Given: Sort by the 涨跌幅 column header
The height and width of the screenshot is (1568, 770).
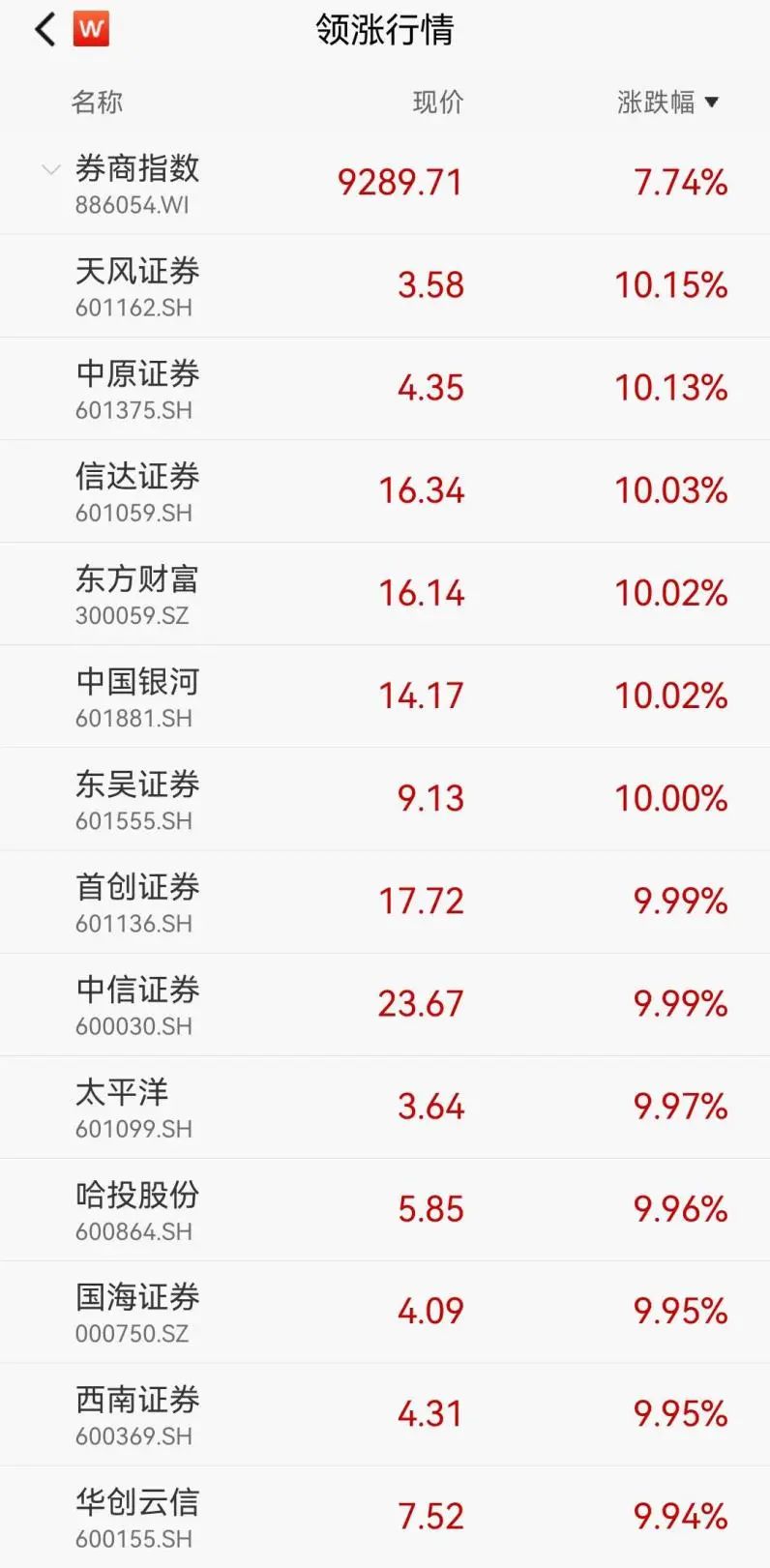Looking at the screenshot, I should click(667, 103).
